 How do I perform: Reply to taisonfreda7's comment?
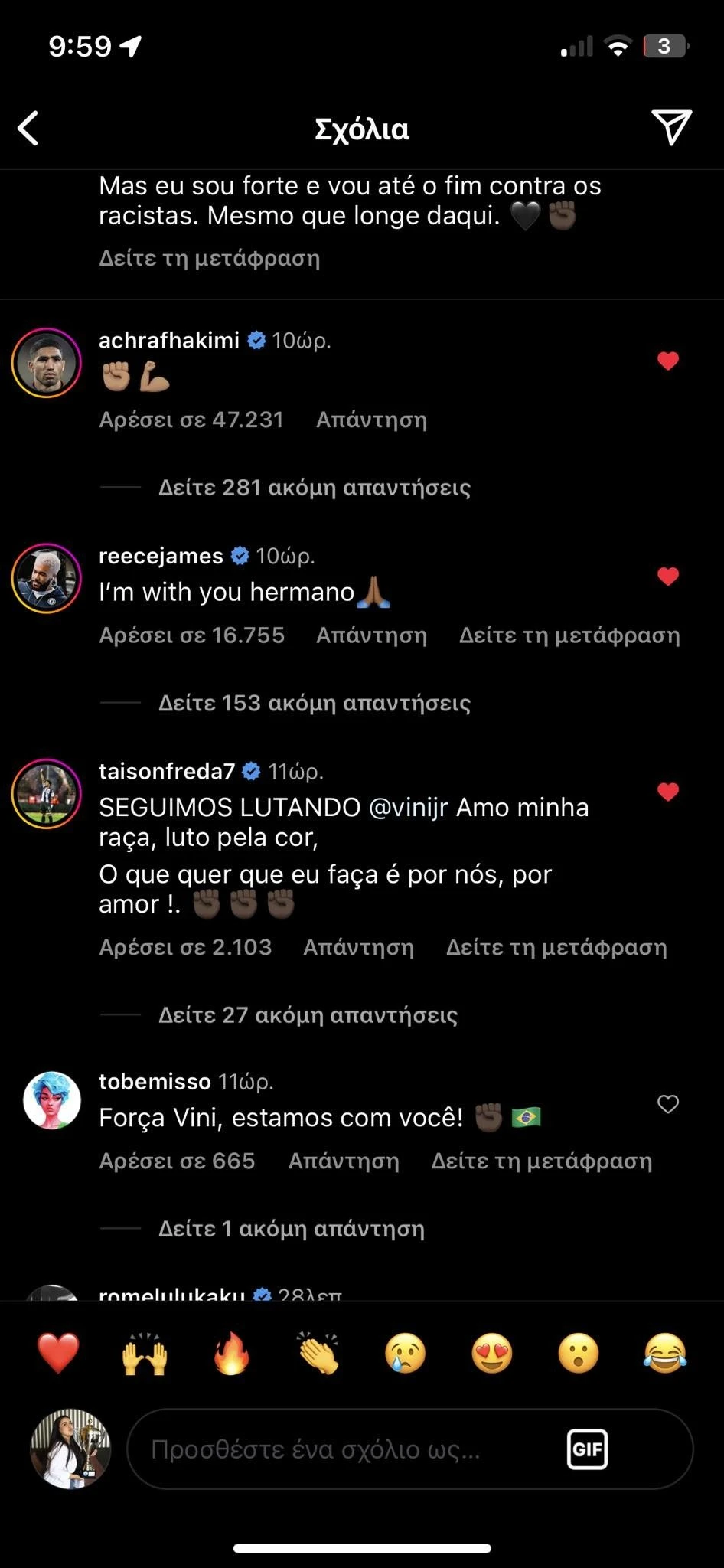(x=358, y=947)
